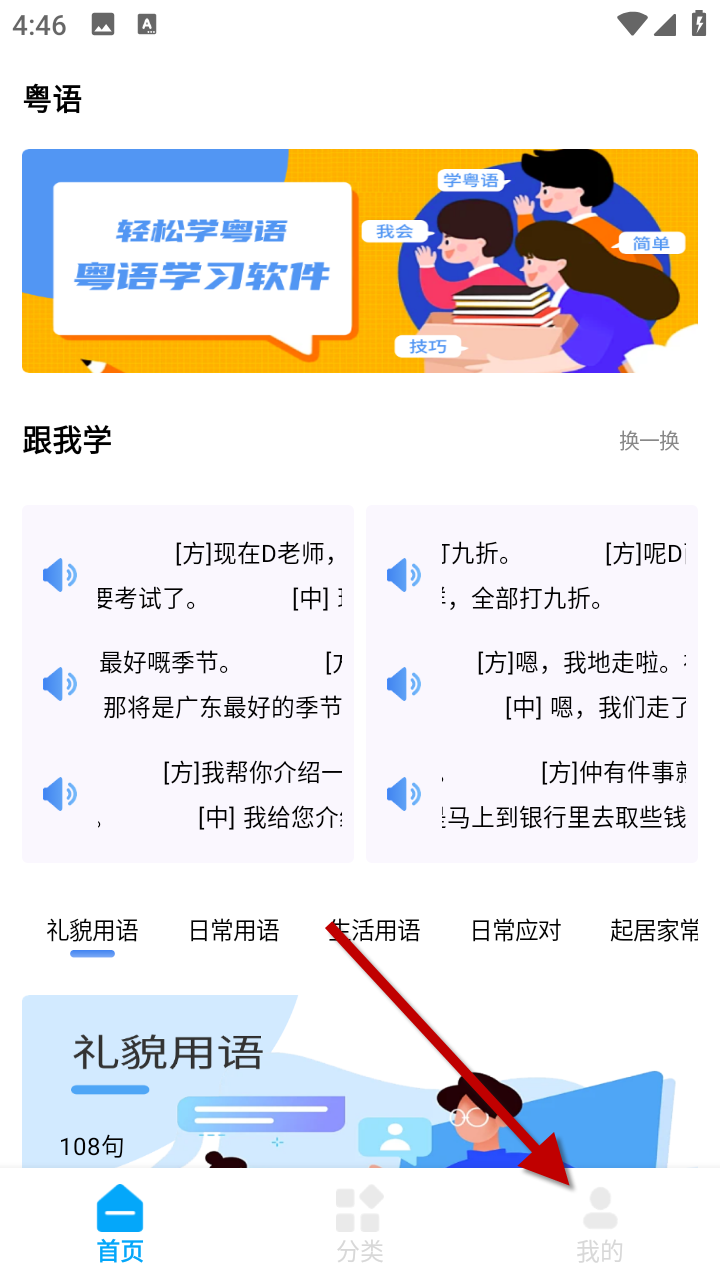Play audio for 最好嘅季节 phrase
The height and width of the screenshot is (1280, 720).
[60, 685]
